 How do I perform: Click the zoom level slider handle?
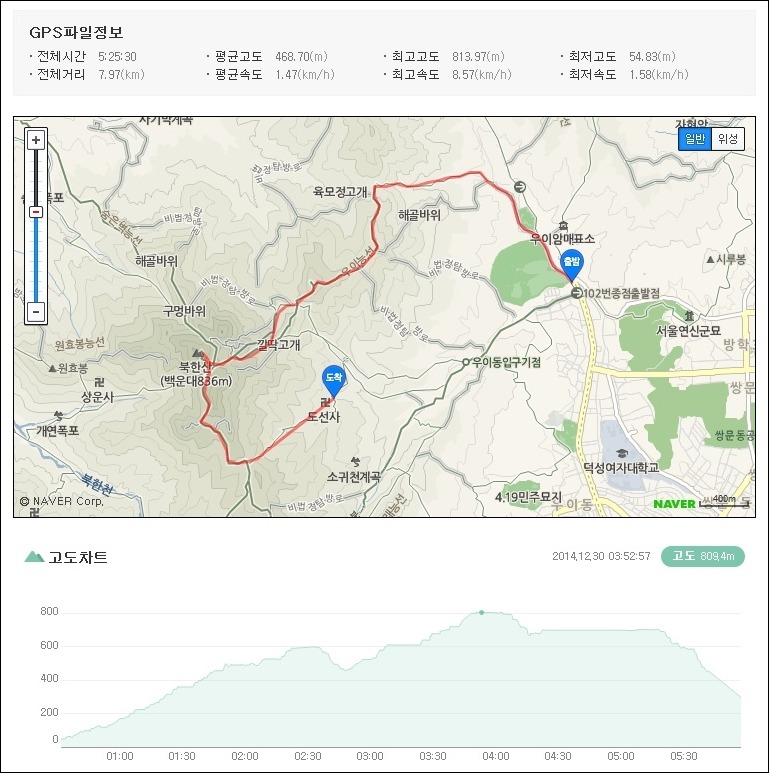point(35,212)
